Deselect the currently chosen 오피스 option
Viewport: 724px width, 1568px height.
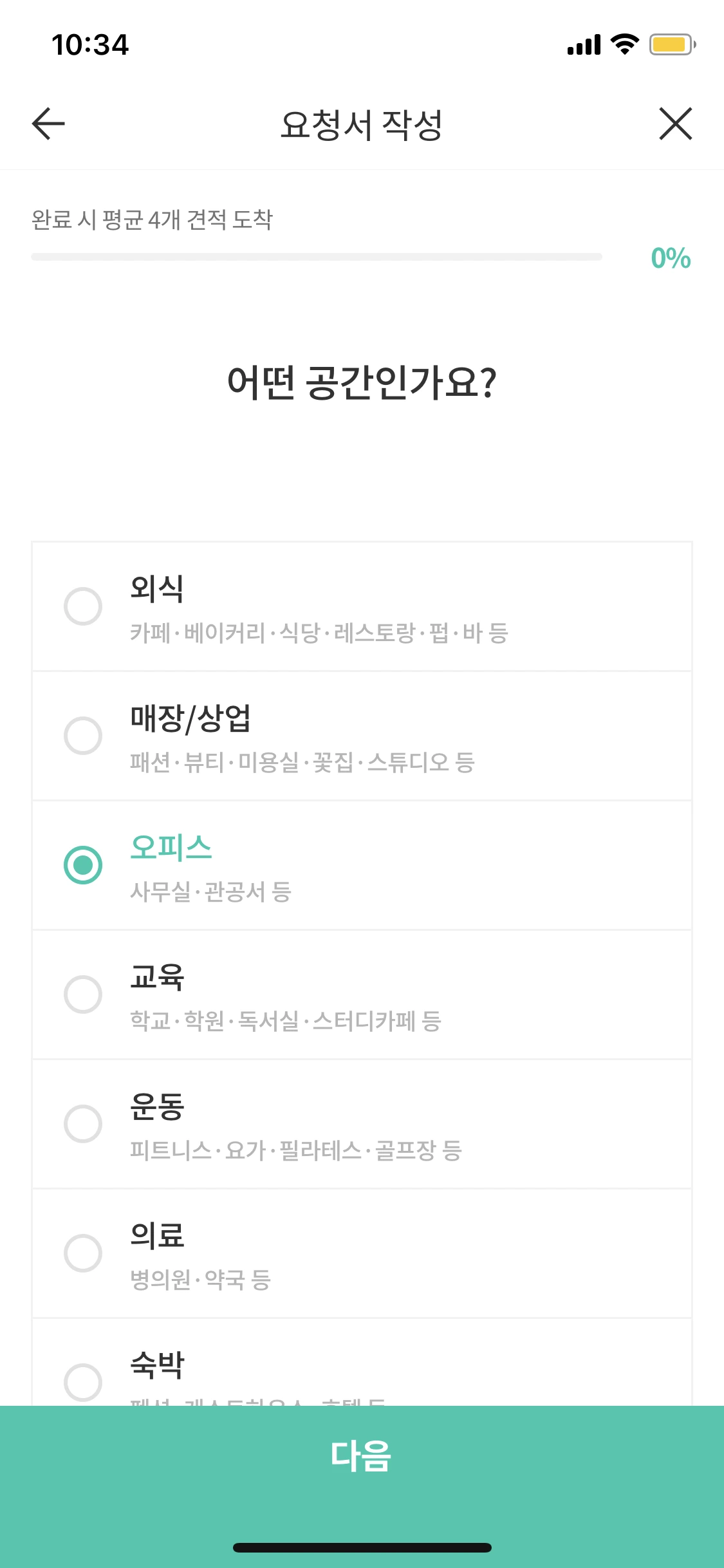(x=83, y=864)
